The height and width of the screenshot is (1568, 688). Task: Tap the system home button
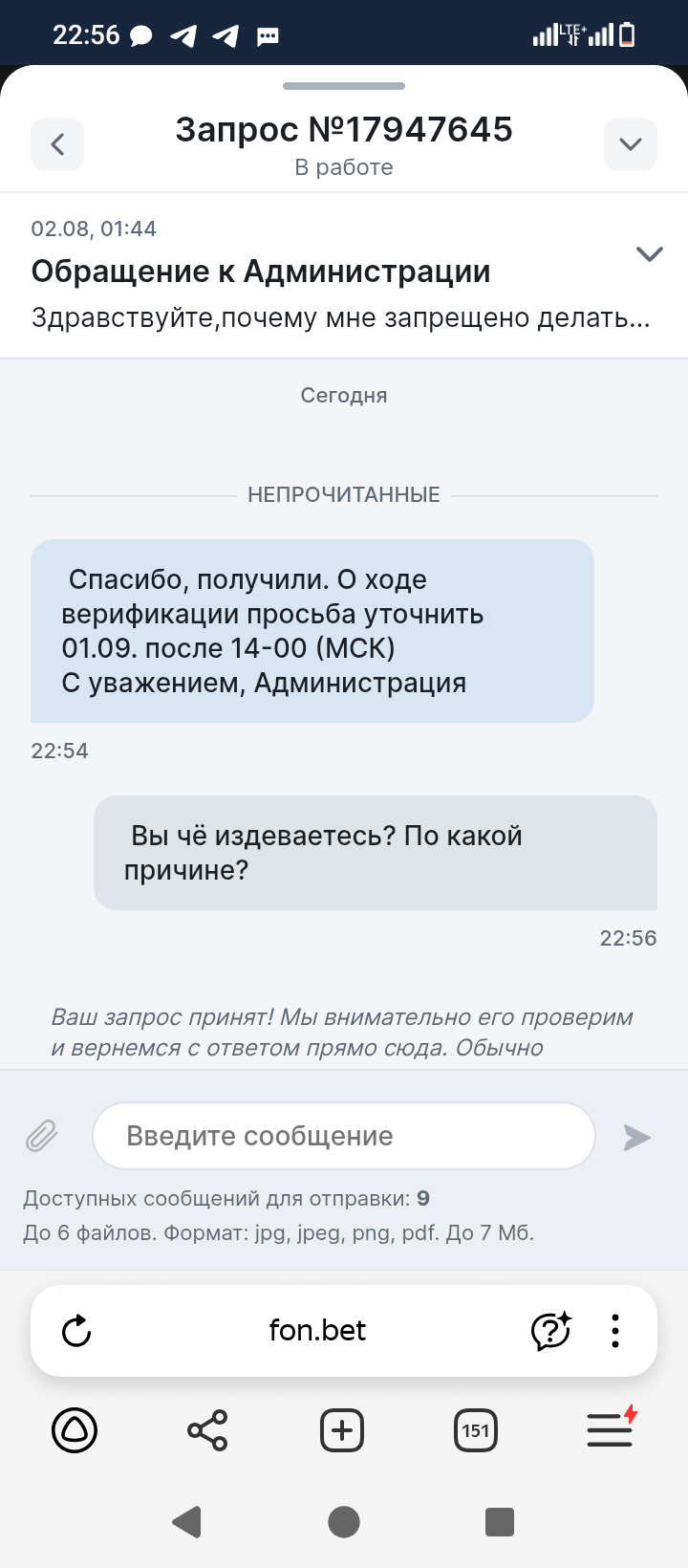point(344,1521)
